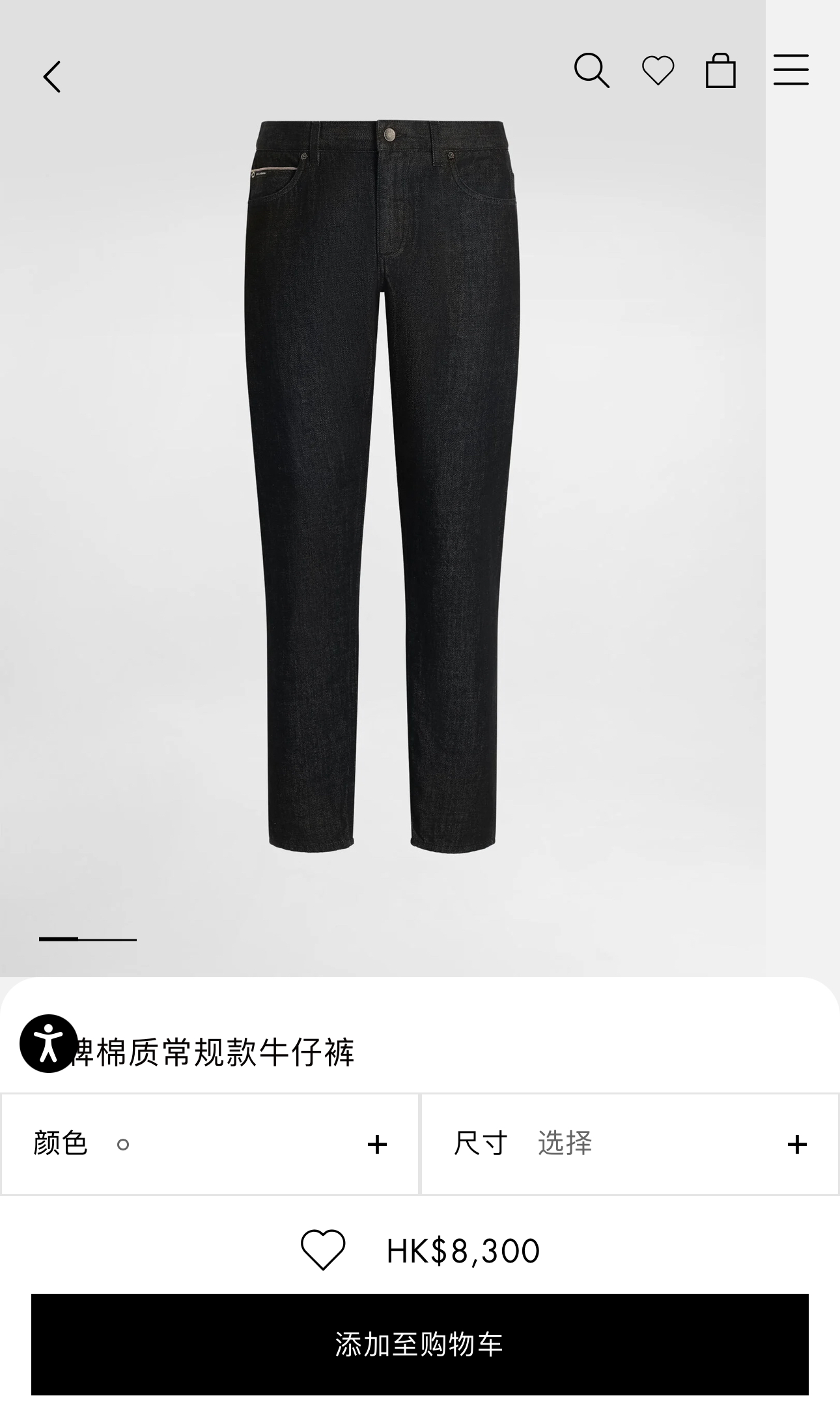This screenshot has height=1413, width=840.
Task: Open the size 选择 dropdown
Action: click(565, 1144)
